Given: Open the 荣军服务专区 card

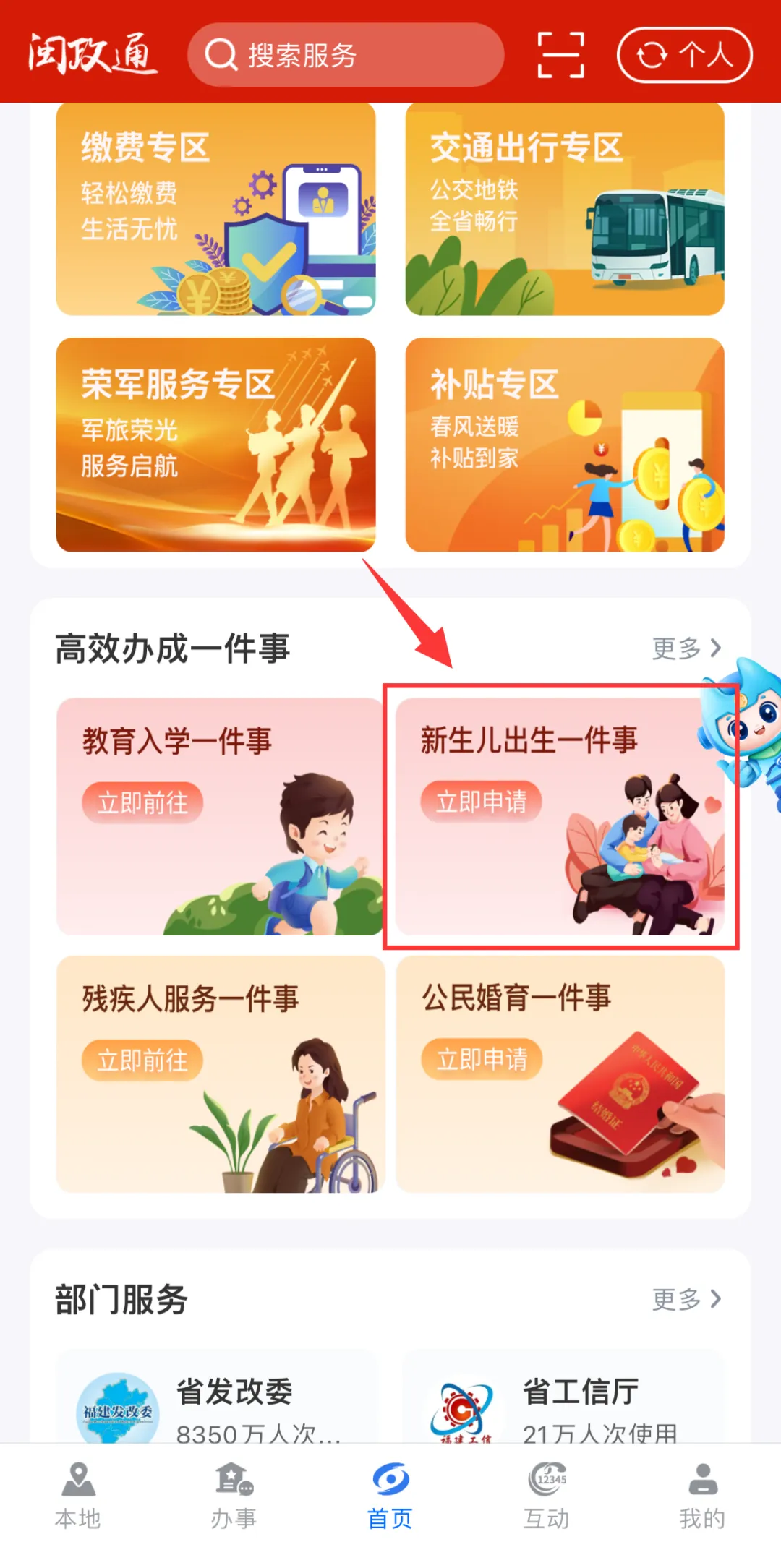Looking at the screenshot, I should [215, 444].
